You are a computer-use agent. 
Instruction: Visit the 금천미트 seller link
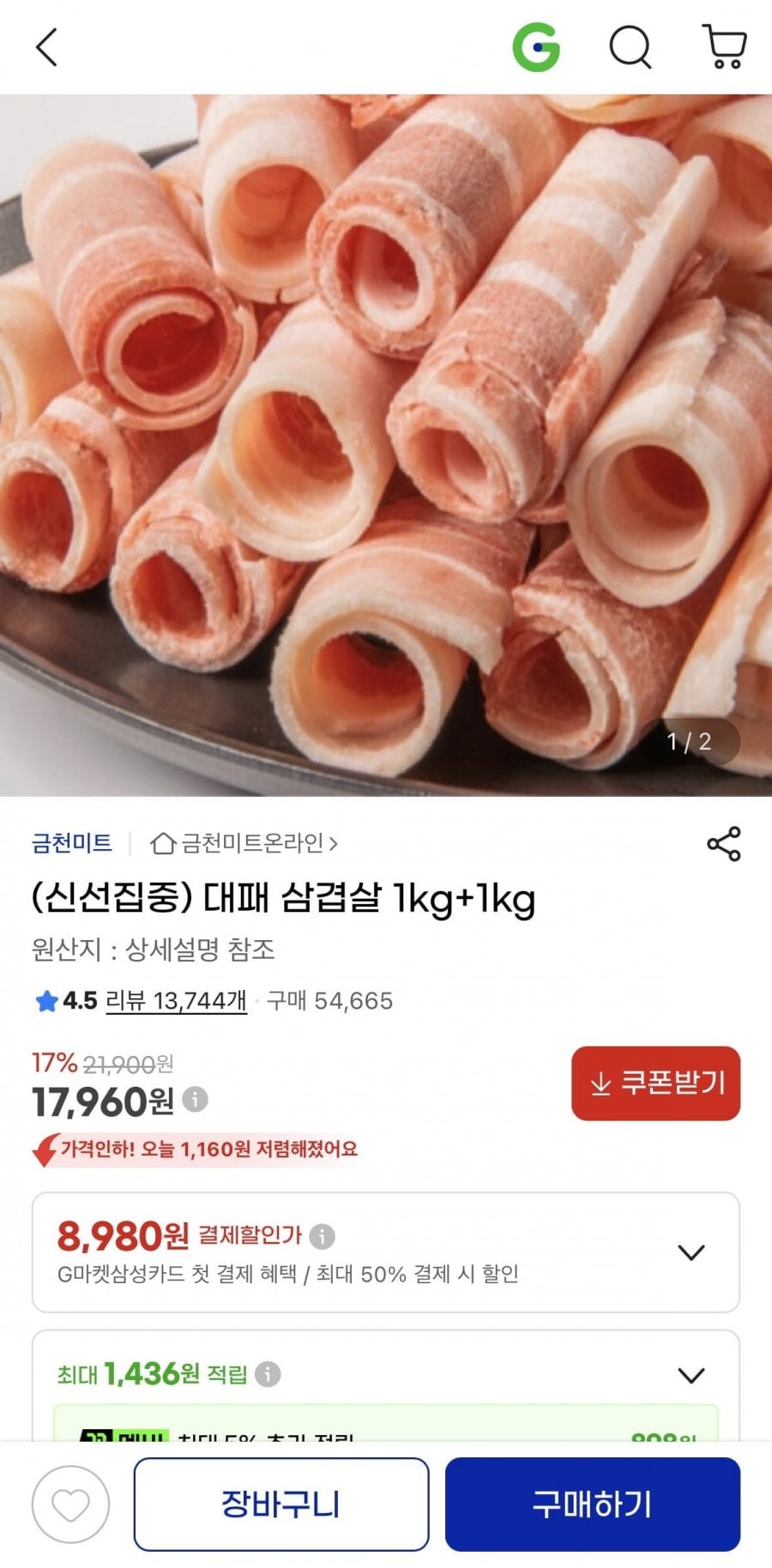coord(69,842)
